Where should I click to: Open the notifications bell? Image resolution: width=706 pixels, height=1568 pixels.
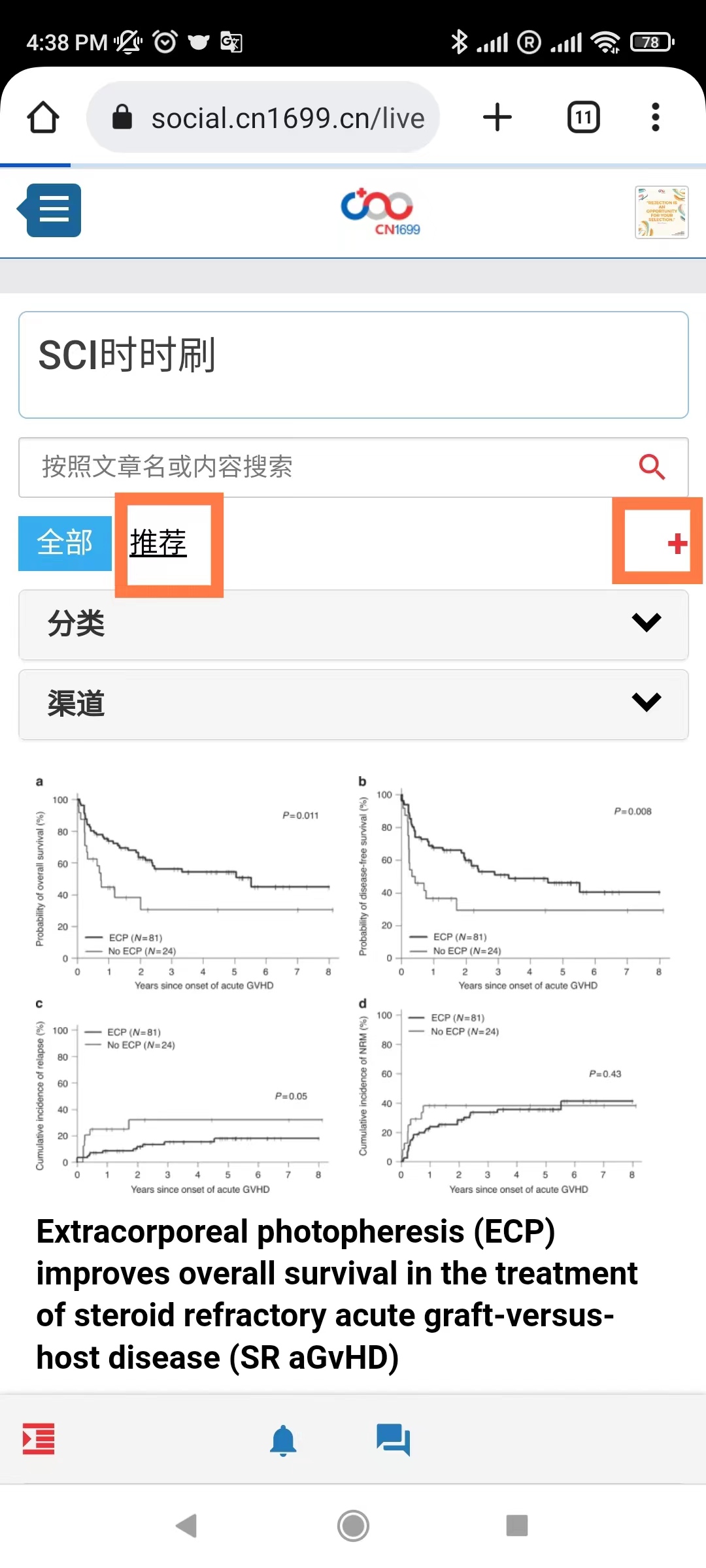283,1440
